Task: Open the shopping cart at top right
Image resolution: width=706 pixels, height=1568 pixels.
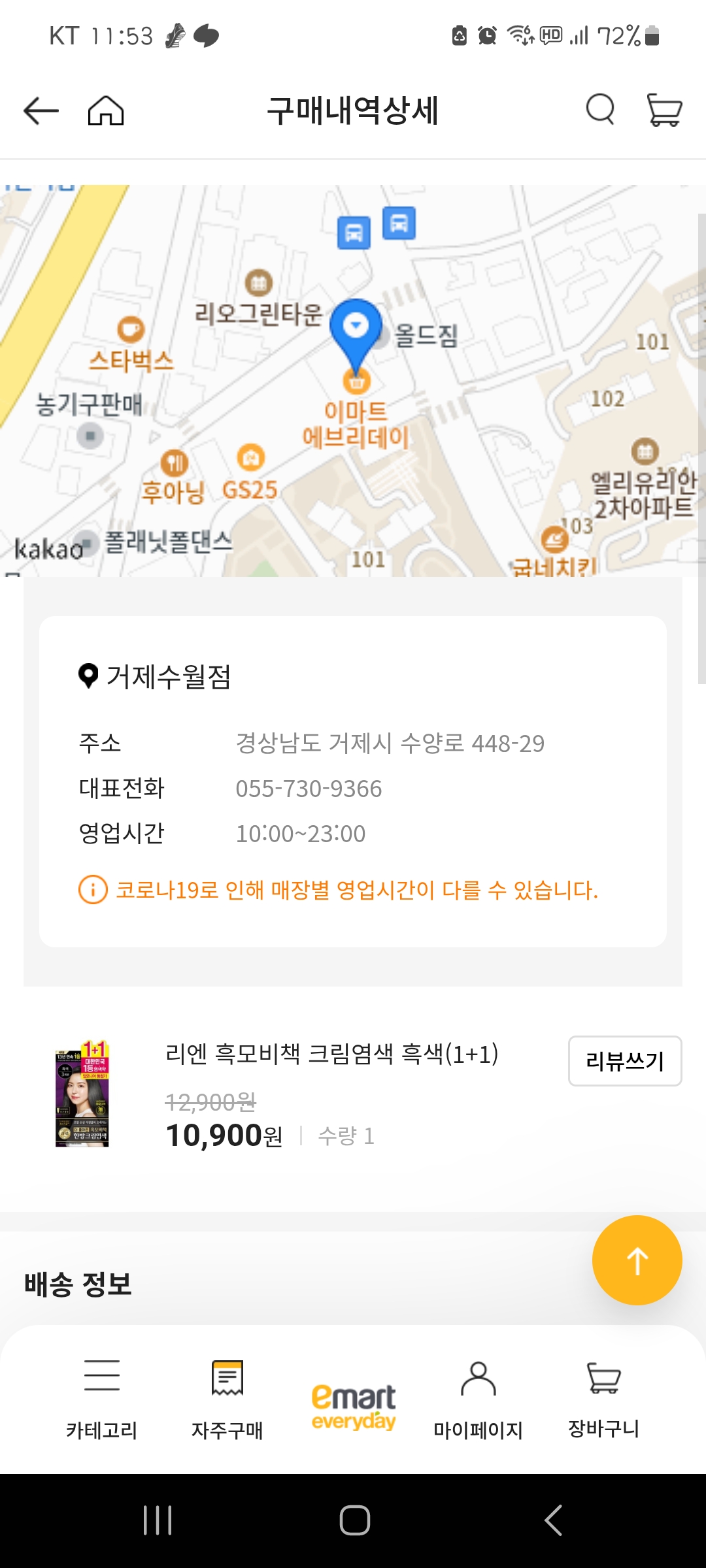Action: click(663, 110)
